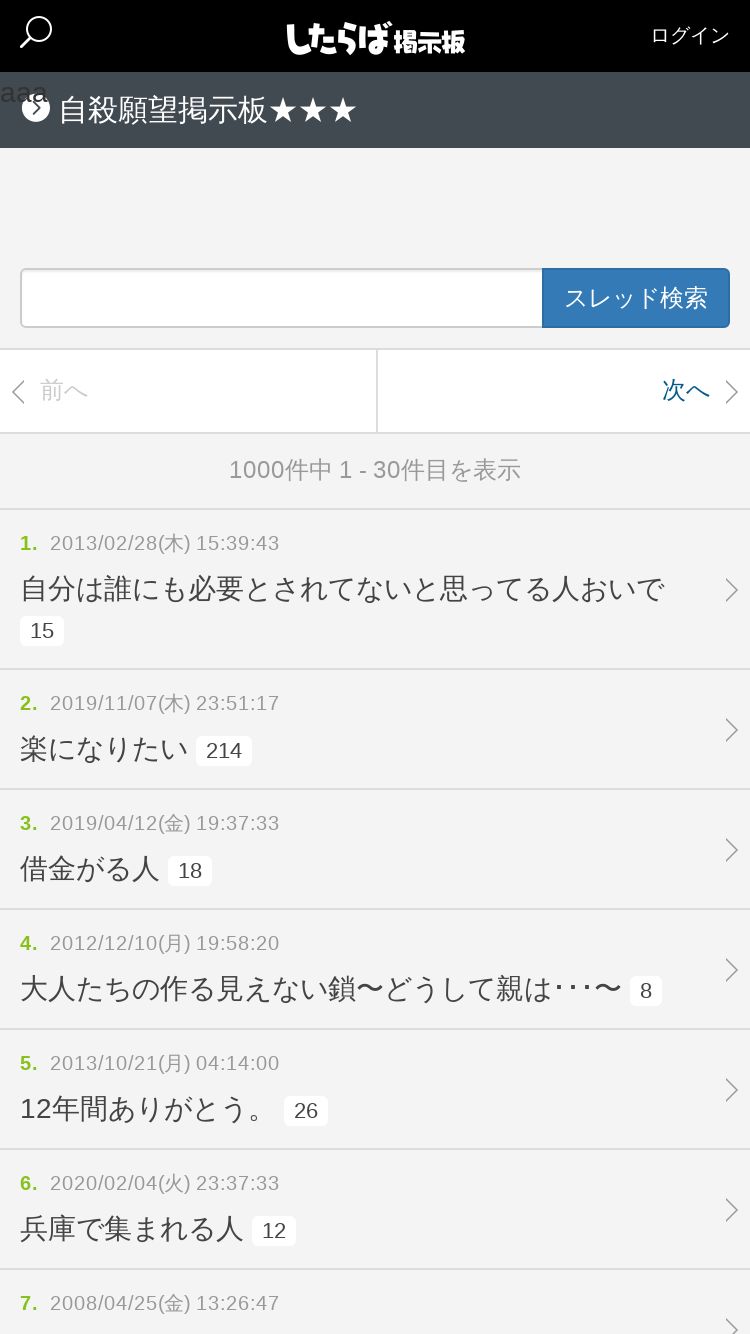Open the 大人たちの作る見えない鎖 thread
Image resolution: width=750 pixels, height=1334 pixels.
tap(375, 969)
